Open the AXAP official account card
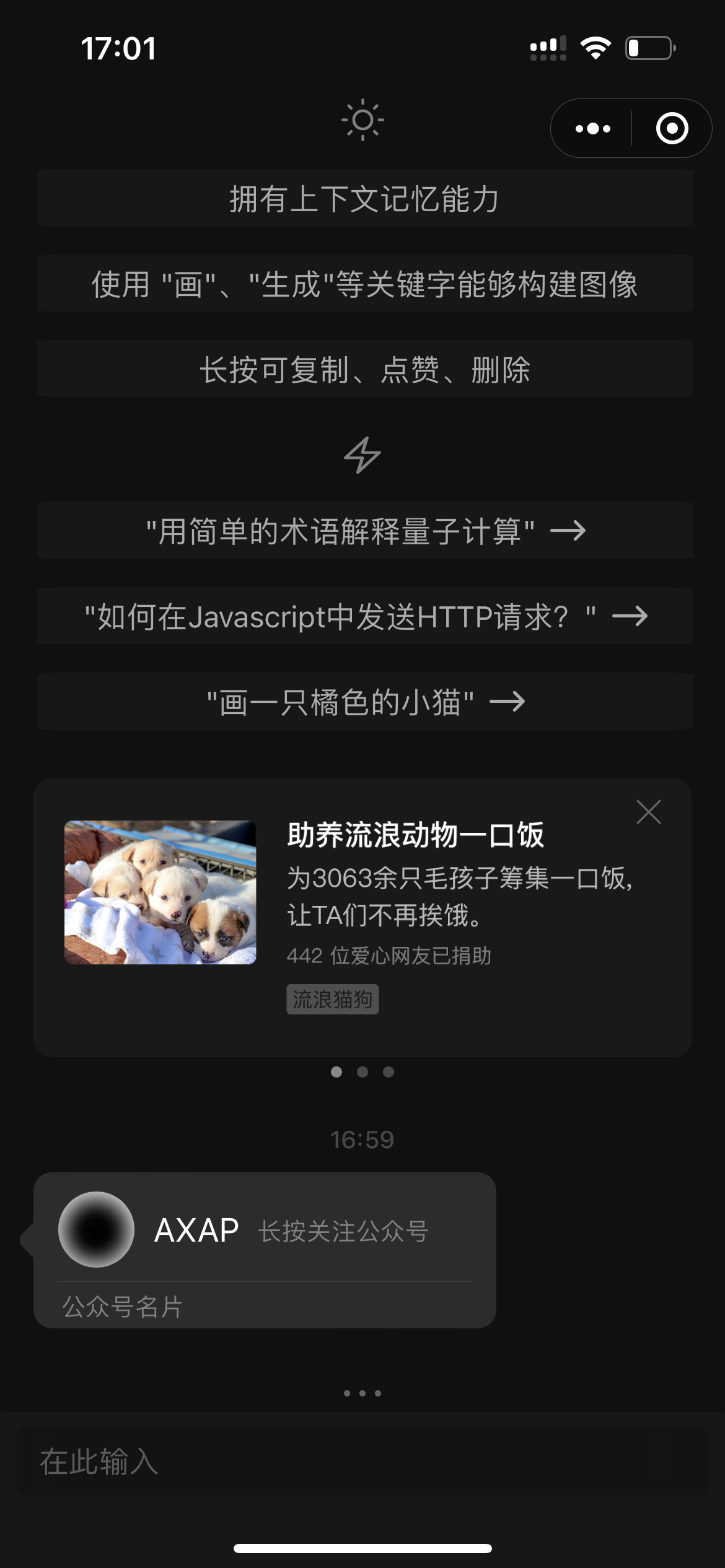Screen dimensions: 725x1568 265,1250
